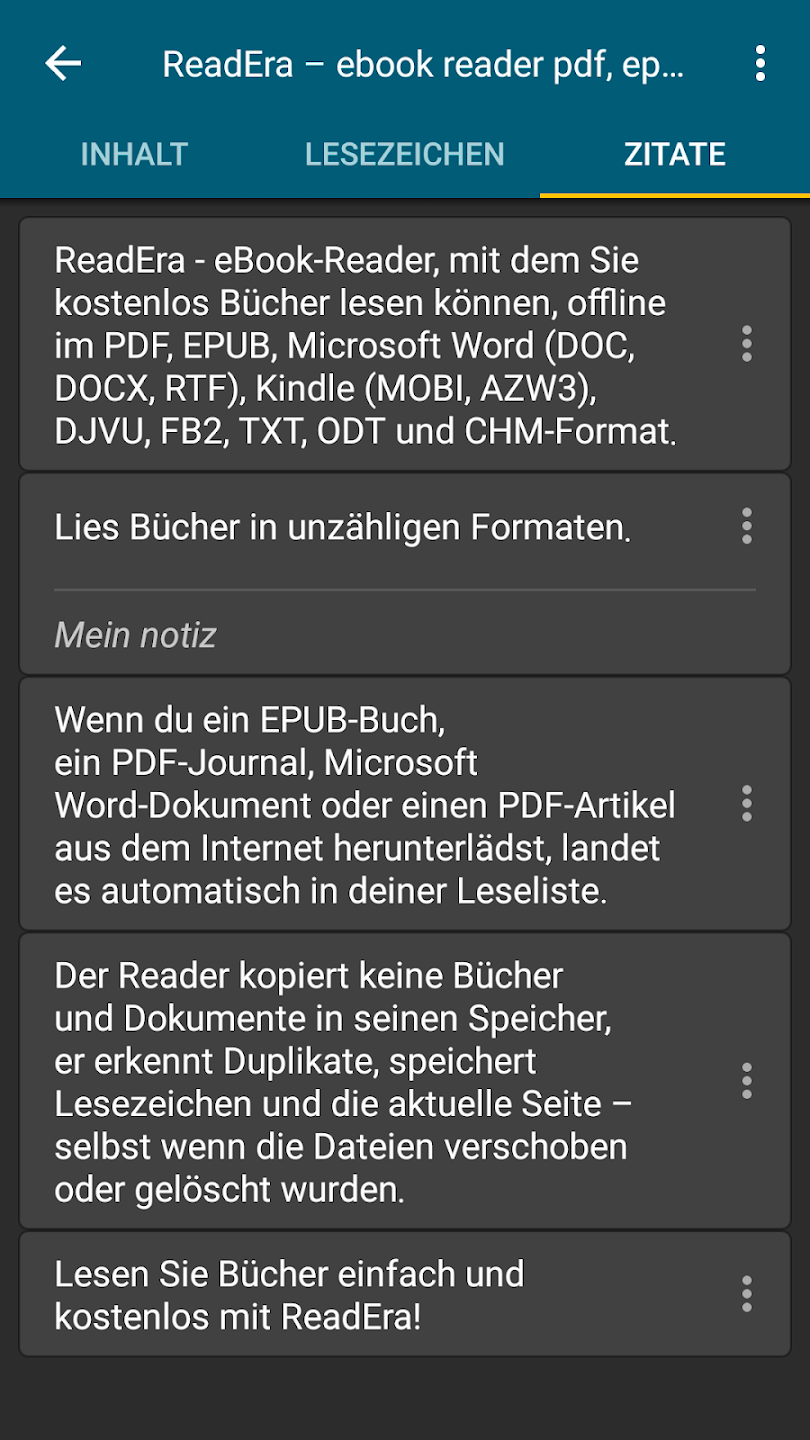The width and height of the screenshot is (810, 1440).
Task: Show more options for the 'Wenn du ein EPUB-Buch' quote
Action: pos(746,804)
